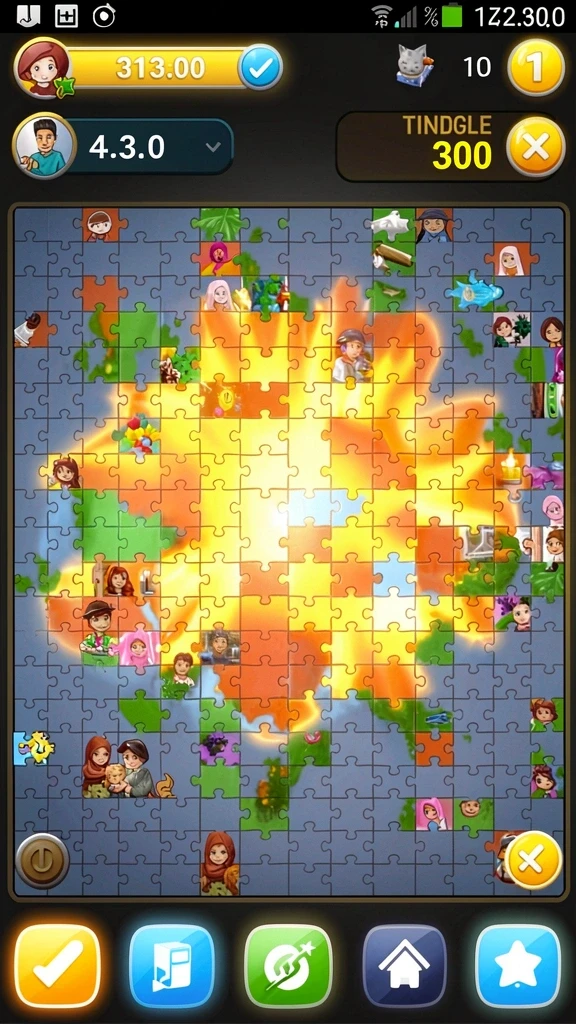The image size is (576, 1024).
Task: Go to the home button
Action: 404,966
